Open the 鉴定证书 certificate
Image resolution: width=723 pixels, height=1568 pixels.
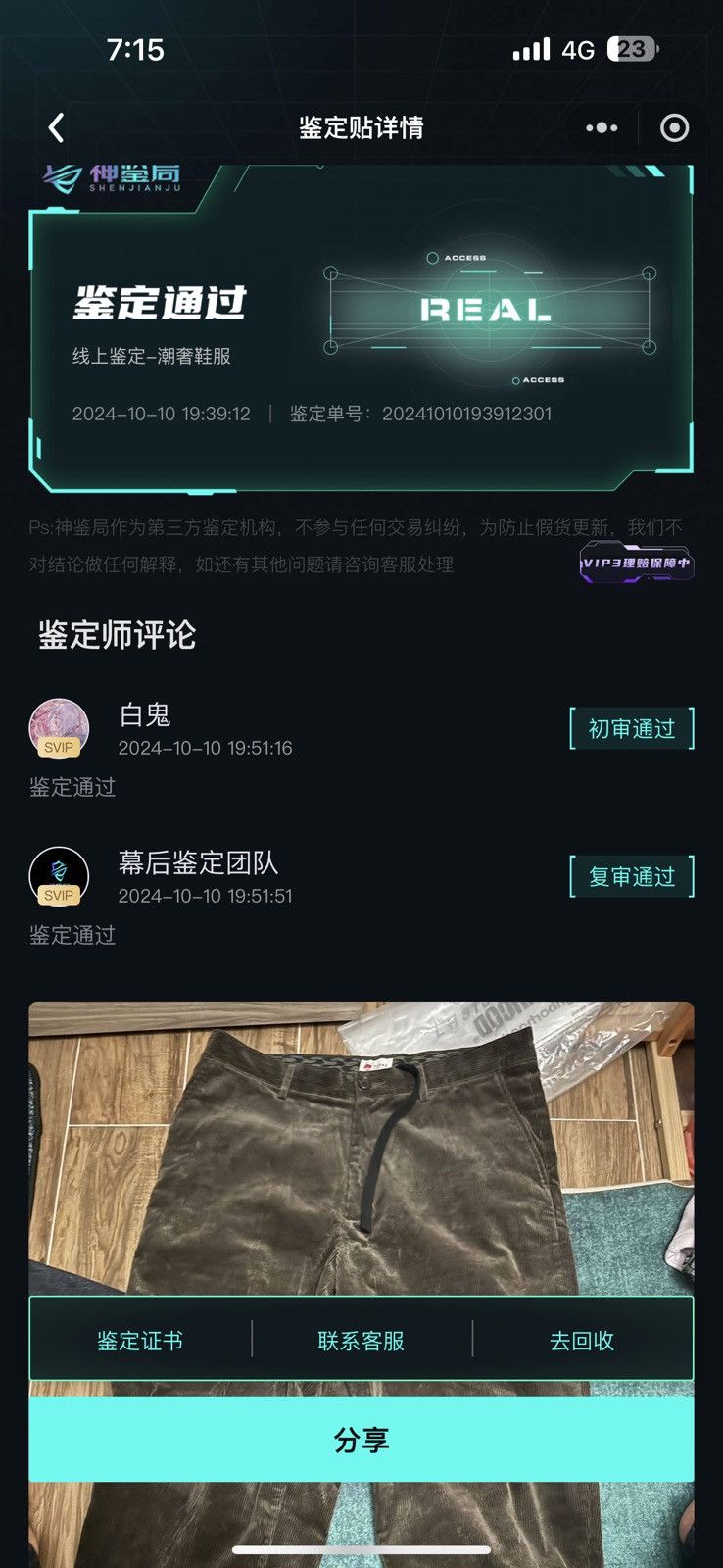(x=140, y=1341)
